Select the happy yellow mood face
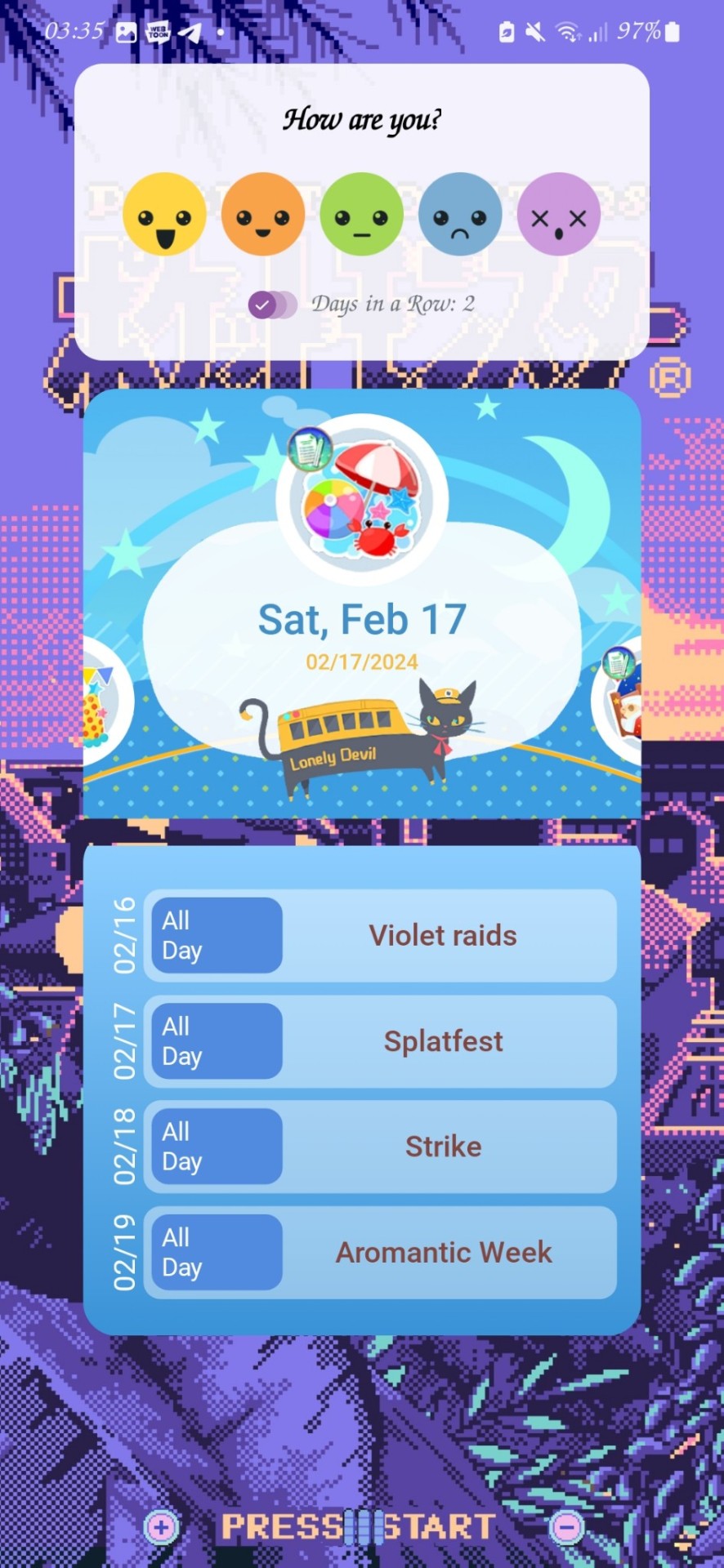 [x=164, y=214]
